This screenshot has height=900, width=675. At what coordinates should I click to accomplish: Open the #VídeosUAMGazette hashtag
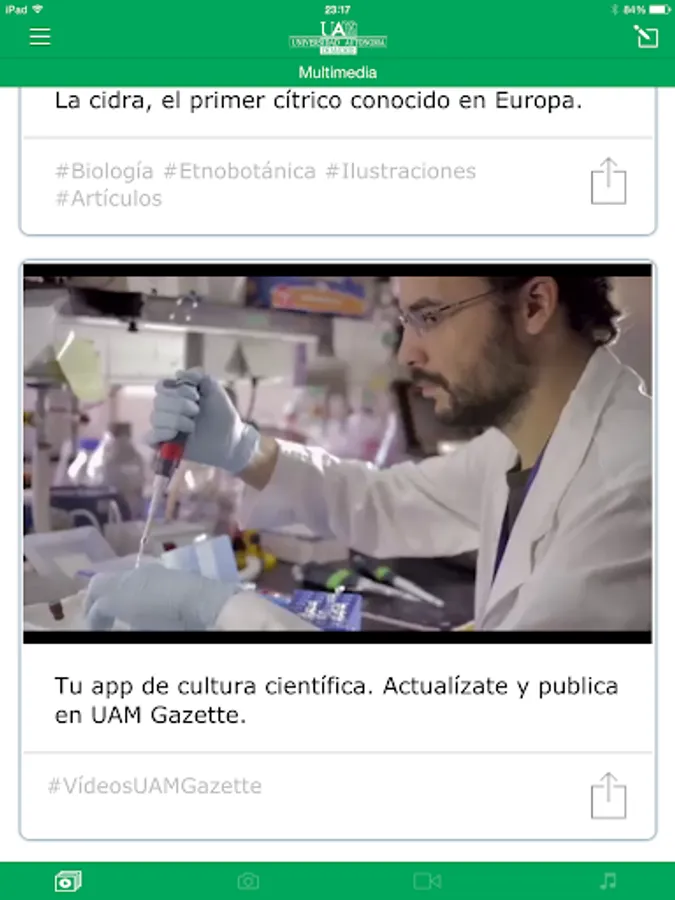click(155, 786)
